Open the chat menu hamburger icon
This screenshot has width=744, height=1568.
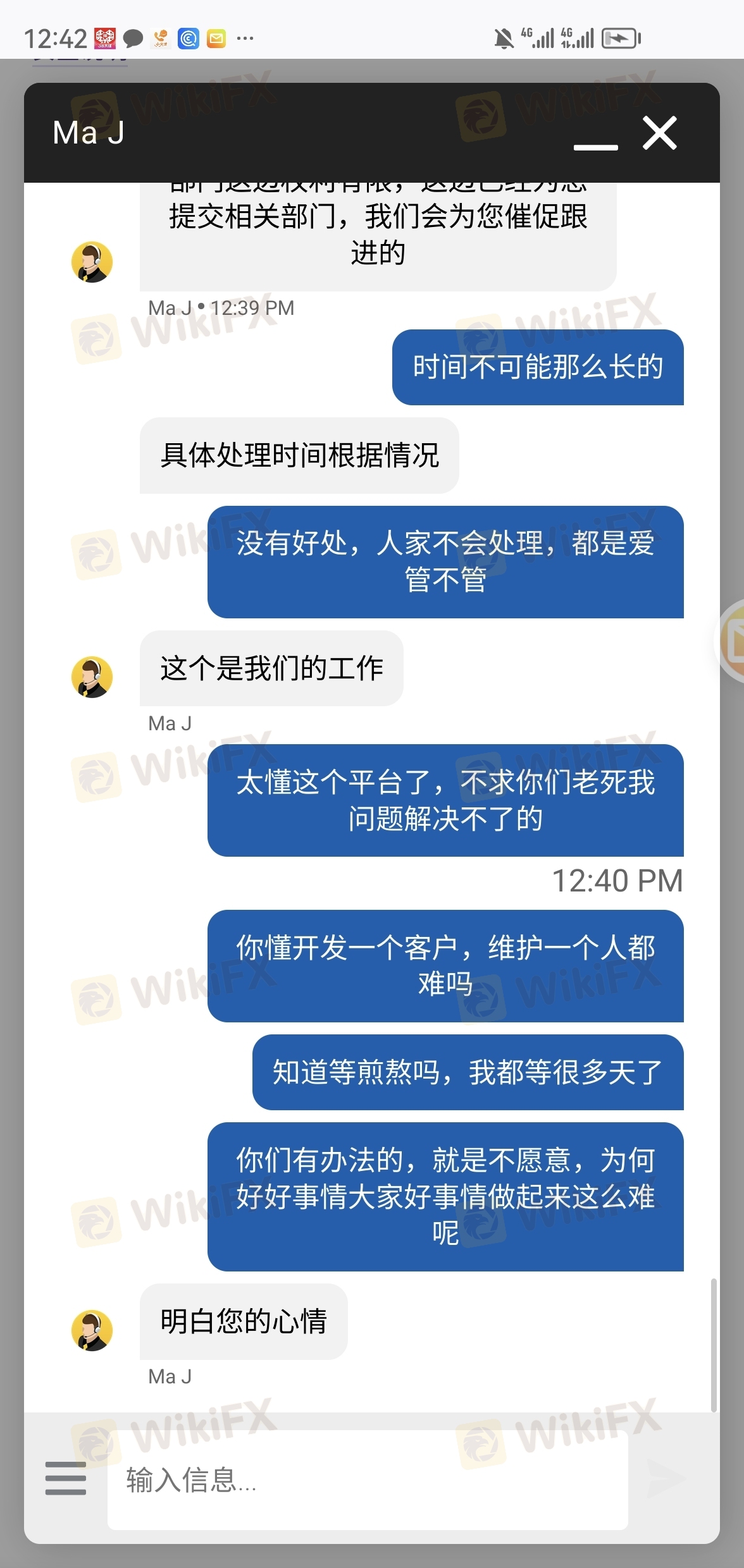66,1478
